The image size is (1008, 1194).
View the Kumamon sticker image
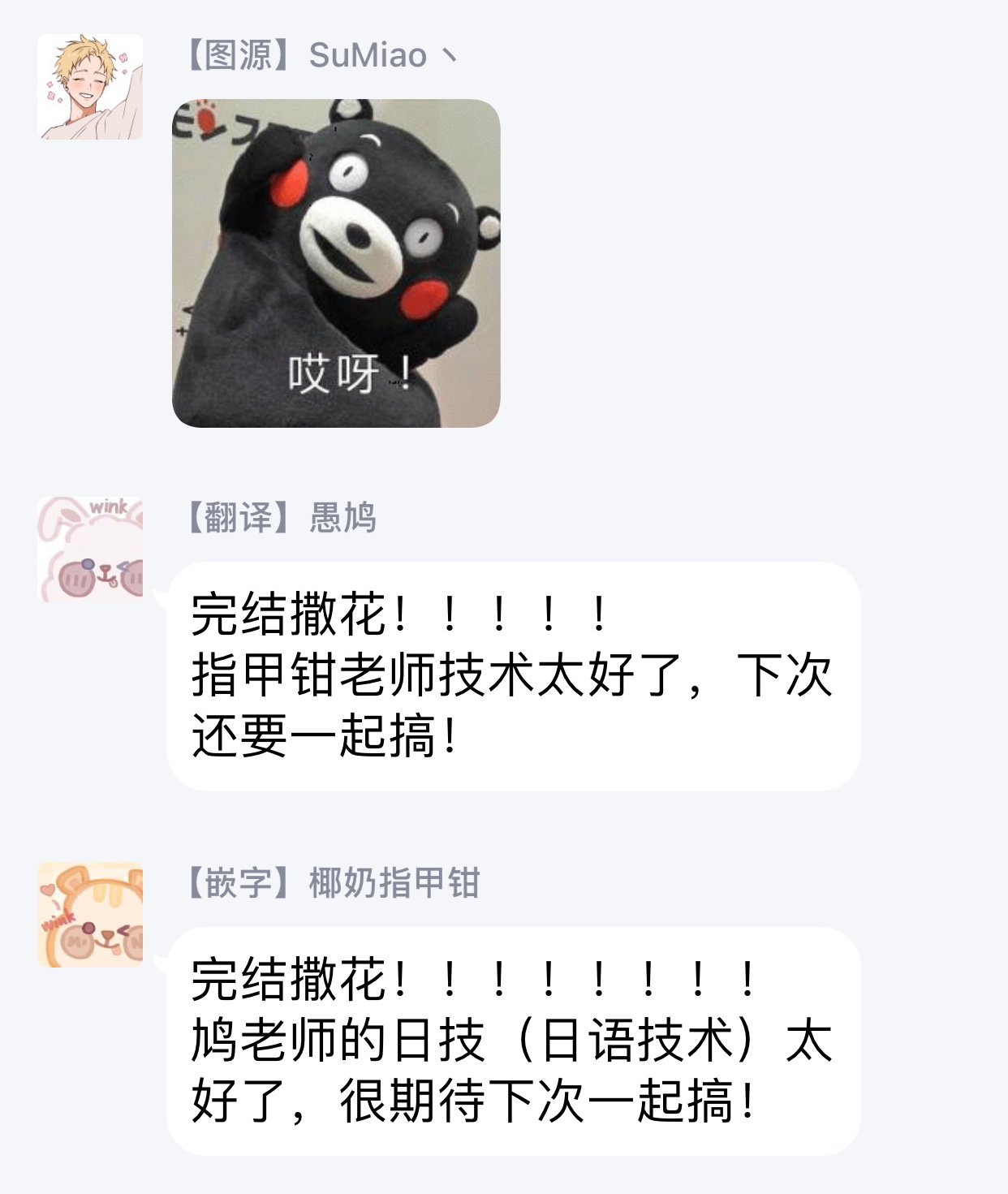[x=336, y=263]
